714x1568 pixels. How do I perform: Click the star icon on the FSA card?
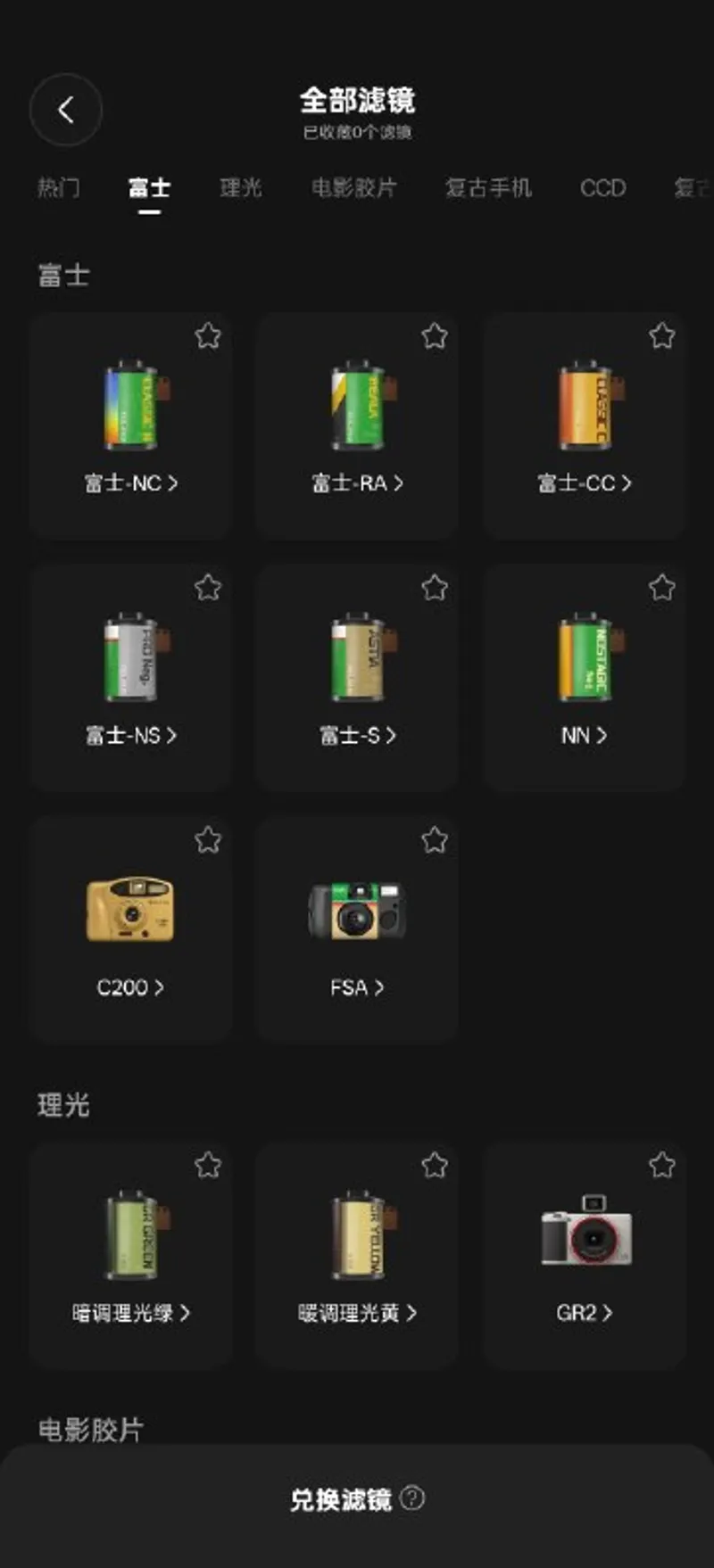[435, 840]
